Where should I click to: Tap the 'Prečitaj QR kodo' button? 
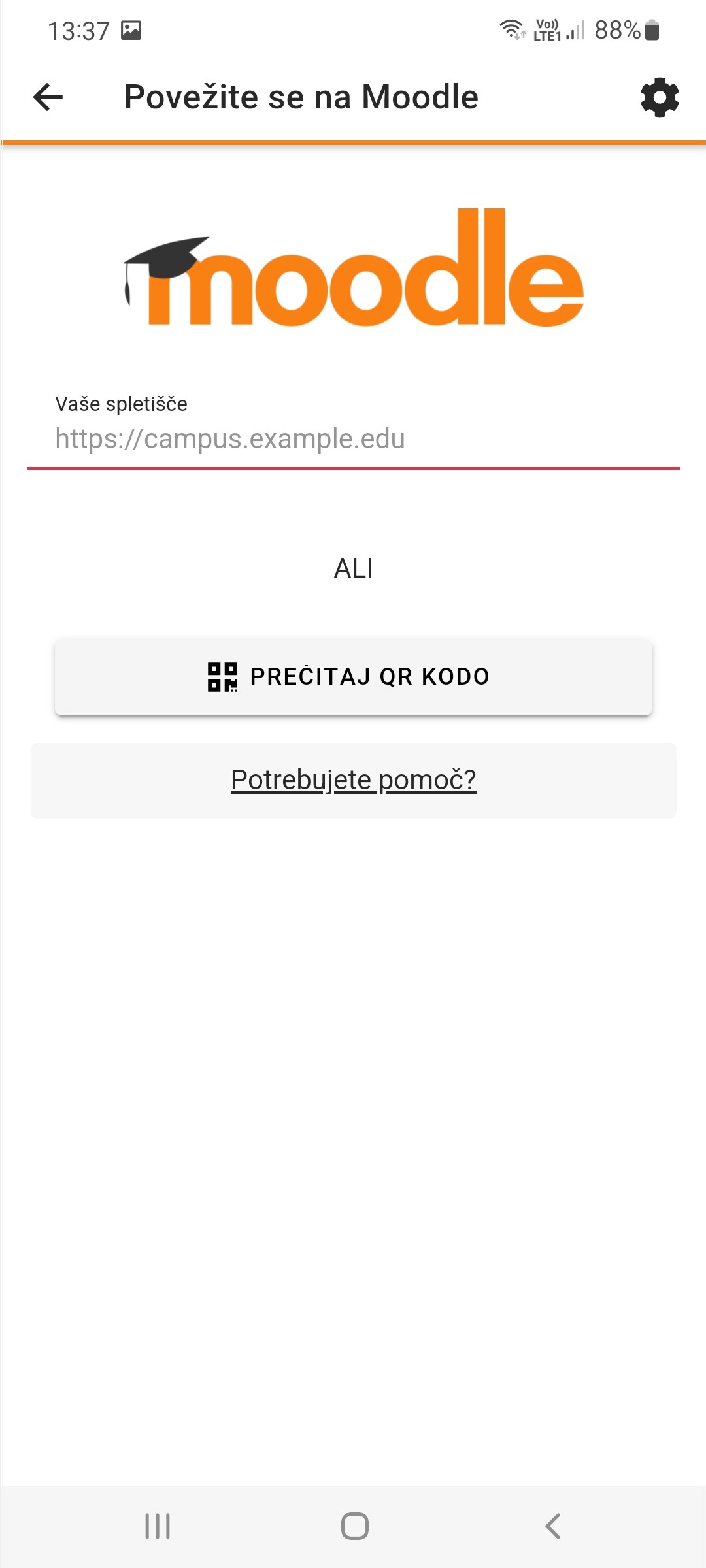pyautogui.click(x=353, y=677)
